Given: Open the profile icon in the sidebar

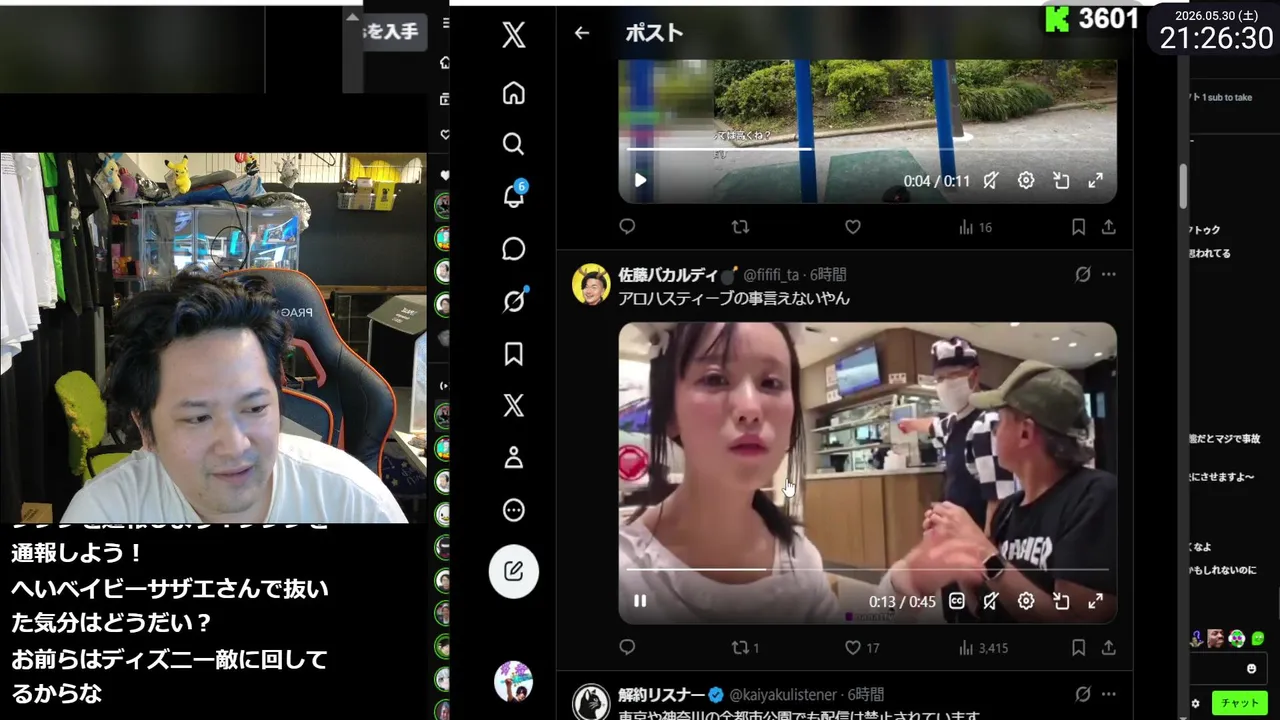Looking at the screenshot, I should (514, 458).
